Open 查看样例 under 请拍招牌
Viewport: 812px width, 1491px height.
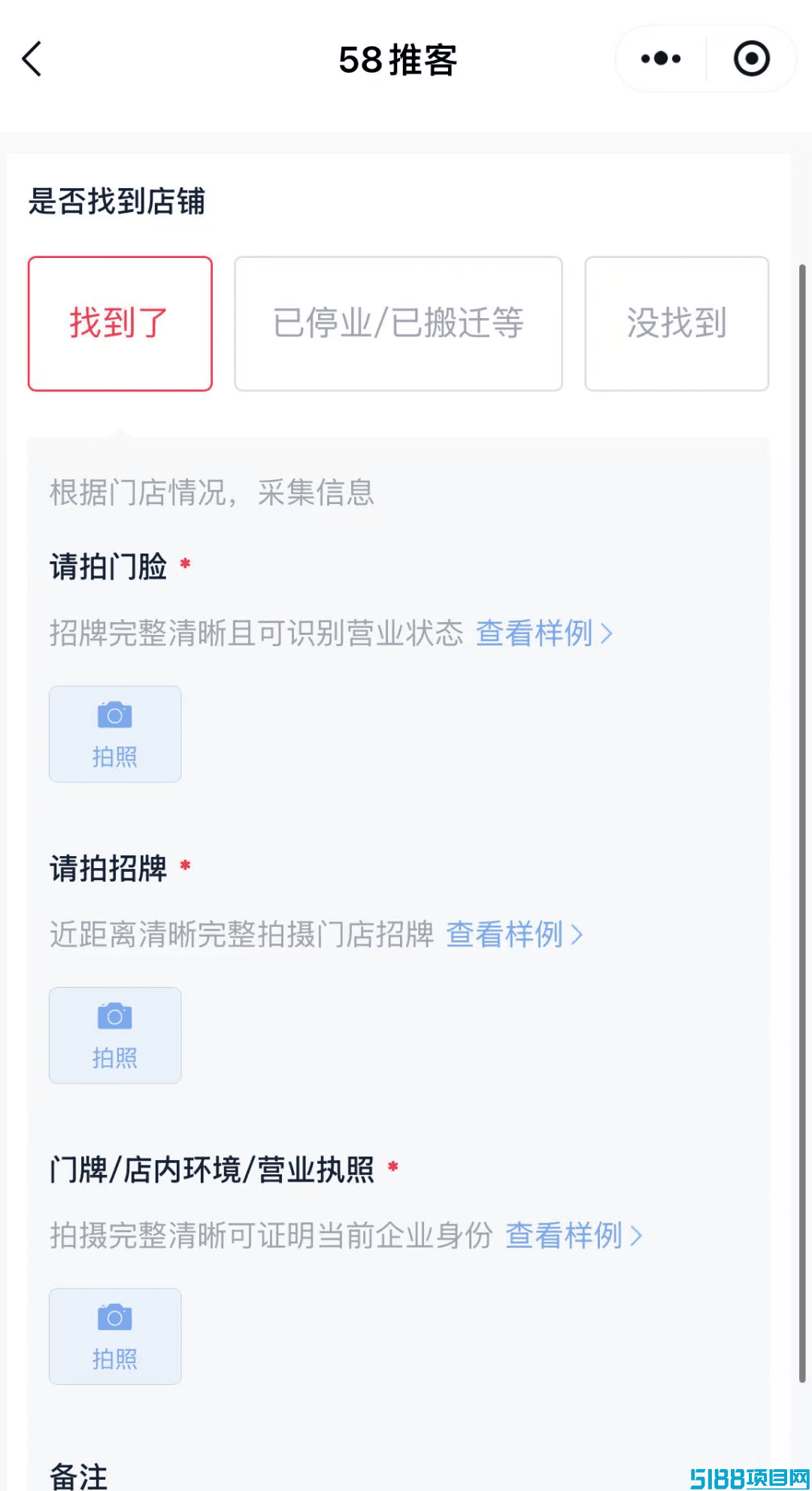click(514, 934)
